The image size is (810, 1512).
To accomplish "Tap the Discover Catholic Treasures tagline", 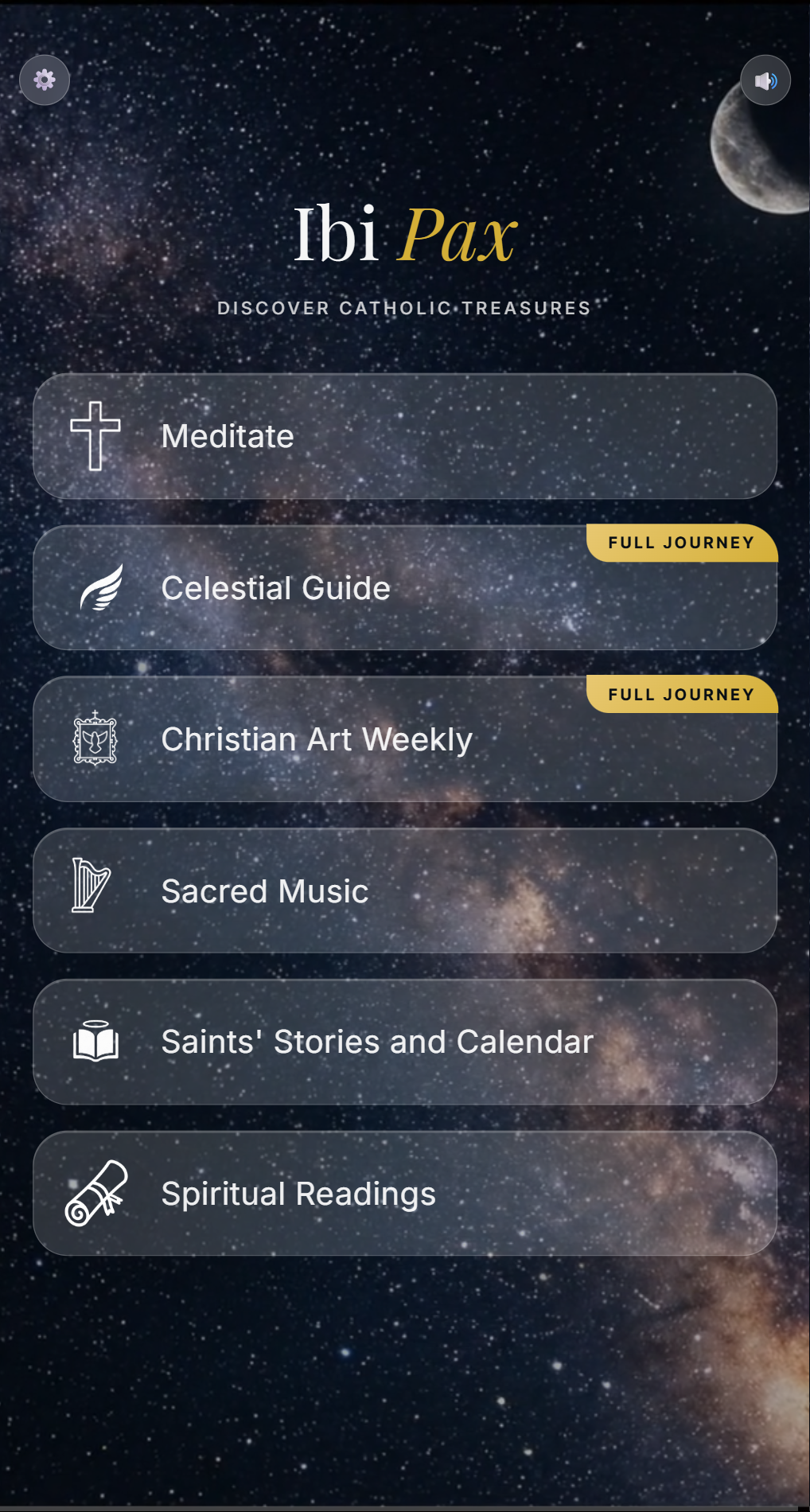I will (x=404, y=308).
